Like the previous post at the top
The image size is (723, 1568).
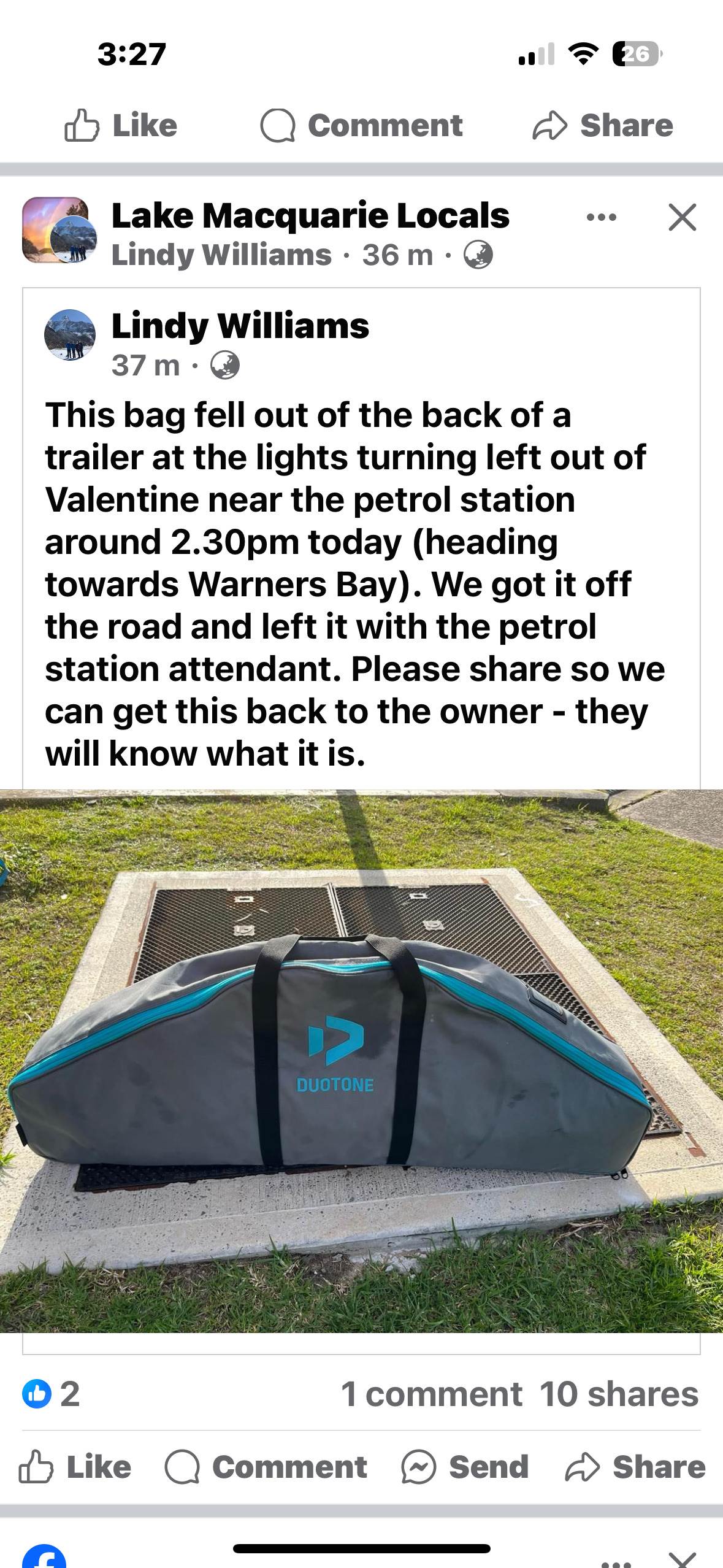click(121, 126)
